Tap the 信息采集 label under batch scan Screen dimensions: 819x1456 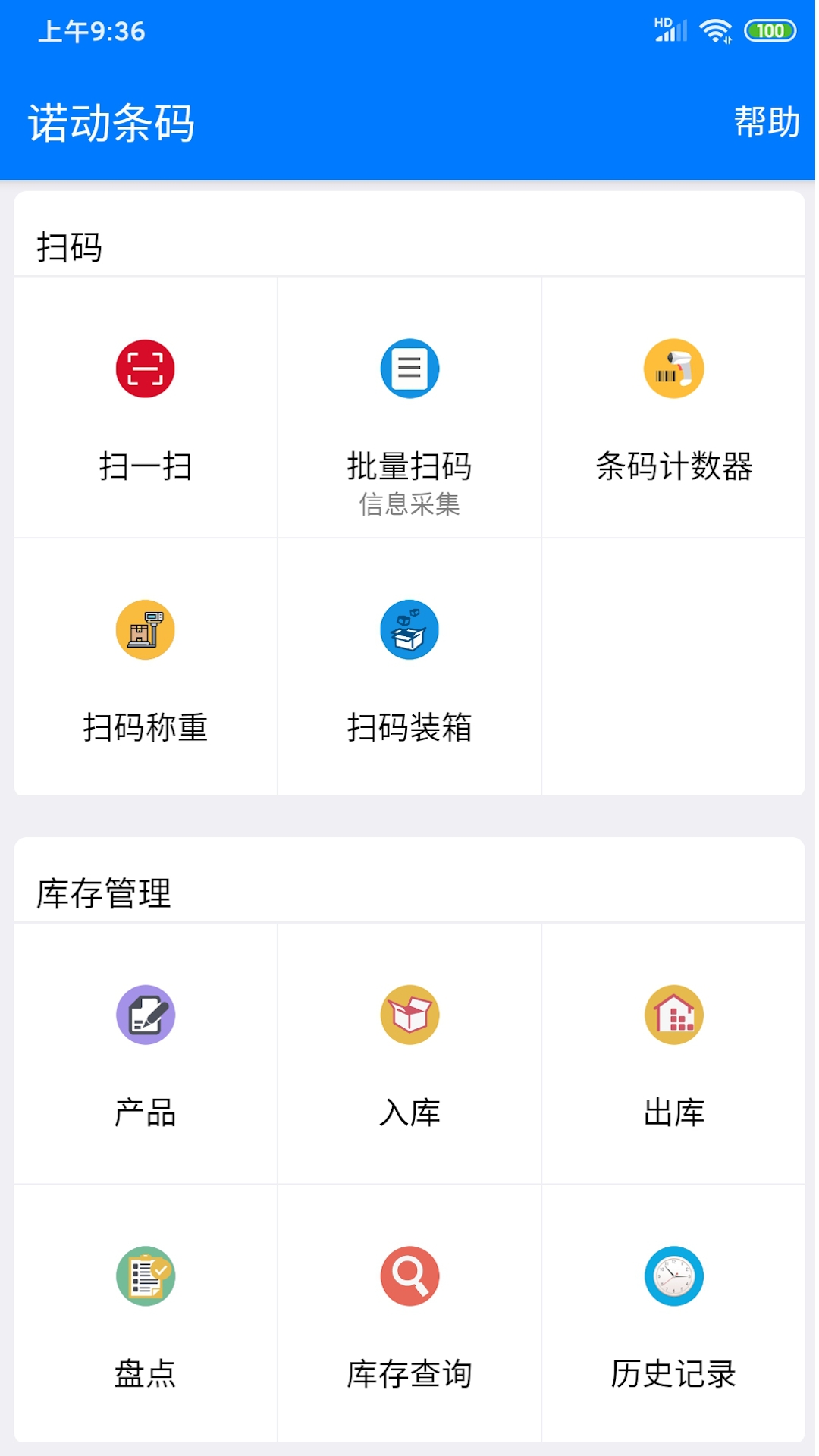coord(409,504)
